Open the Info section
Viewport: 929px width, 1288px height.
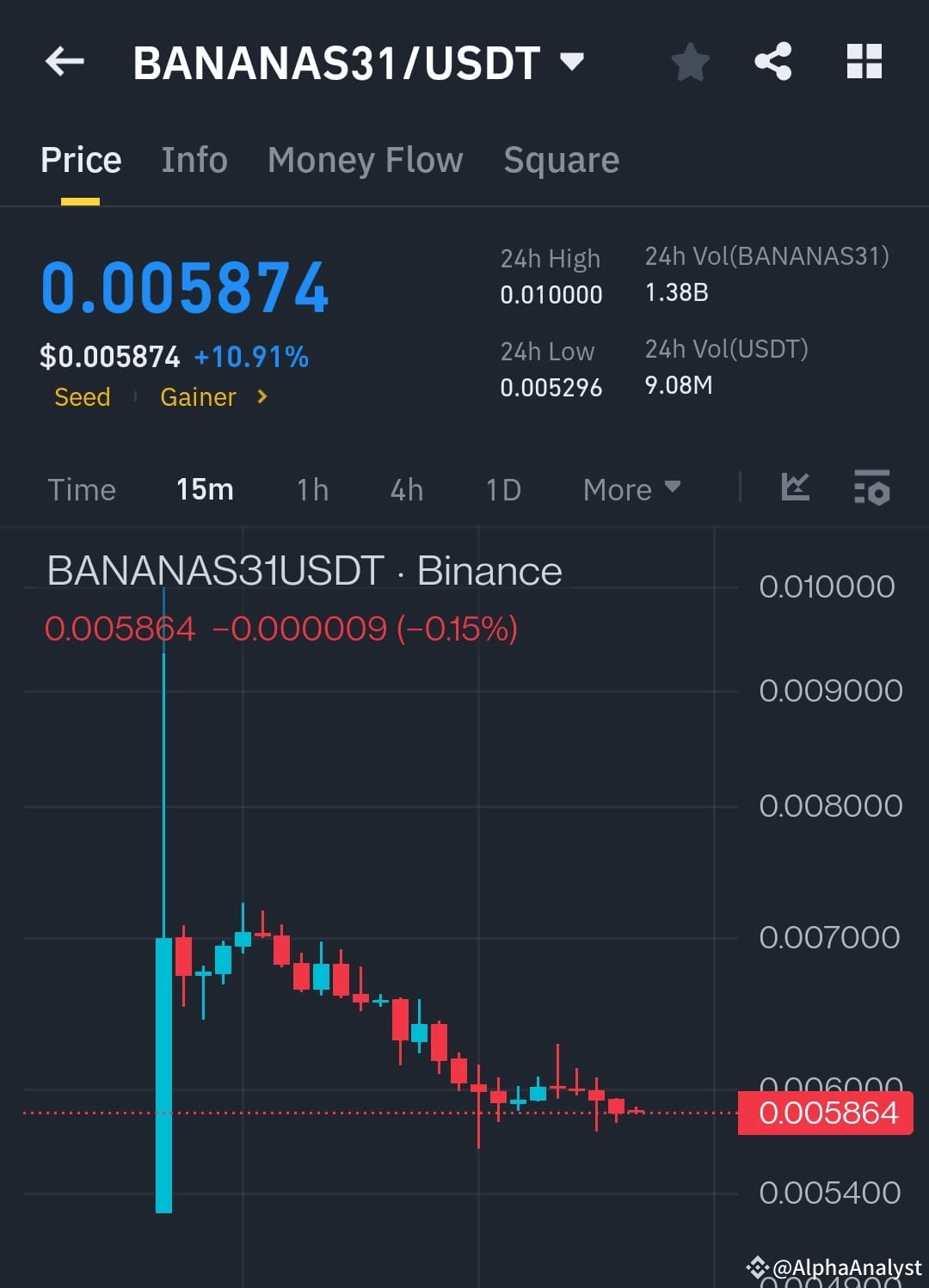(194, 160)
